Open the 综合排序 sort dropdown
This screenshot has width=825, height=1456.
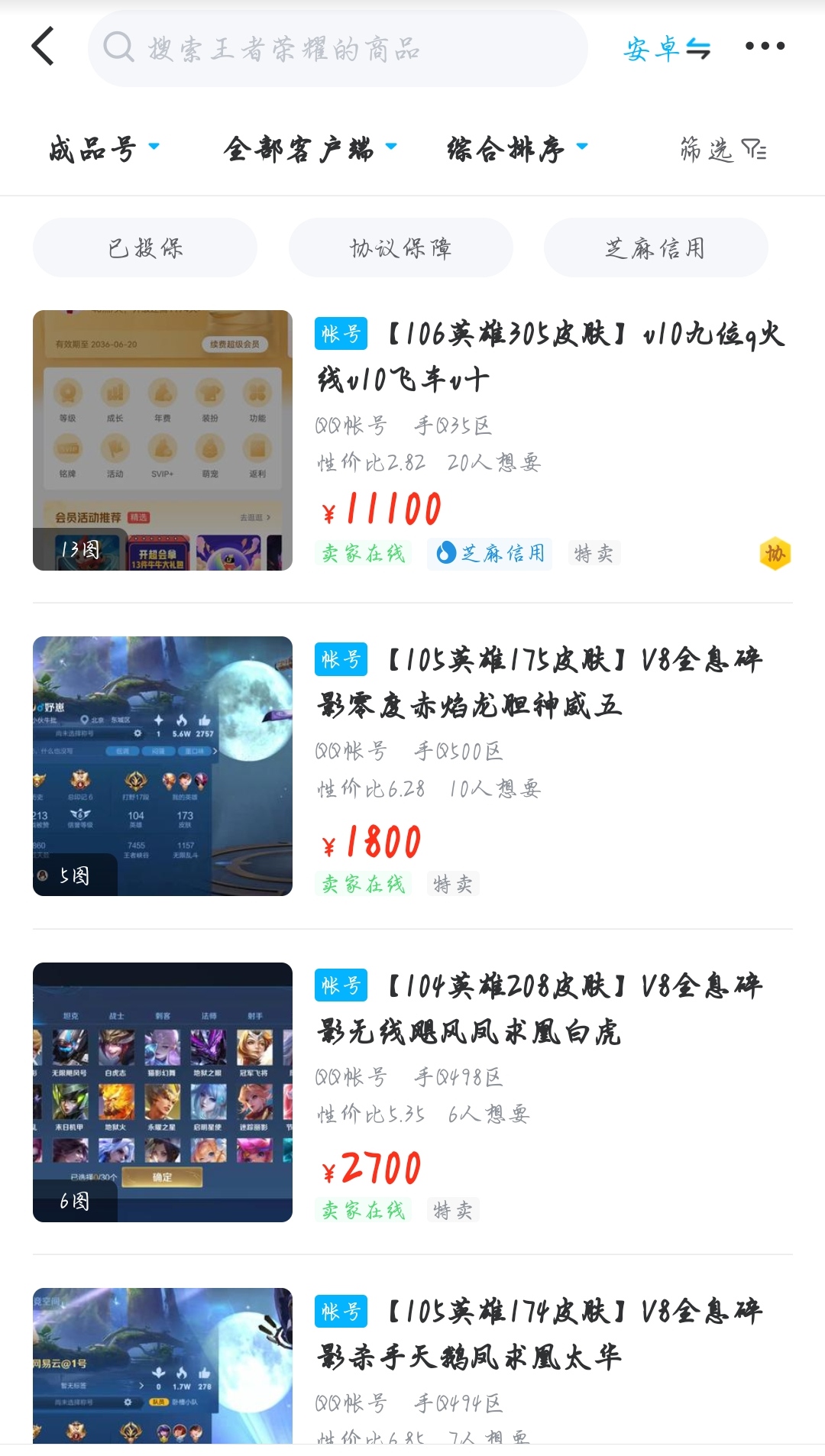pyautogui.click(x=517, y=149)
